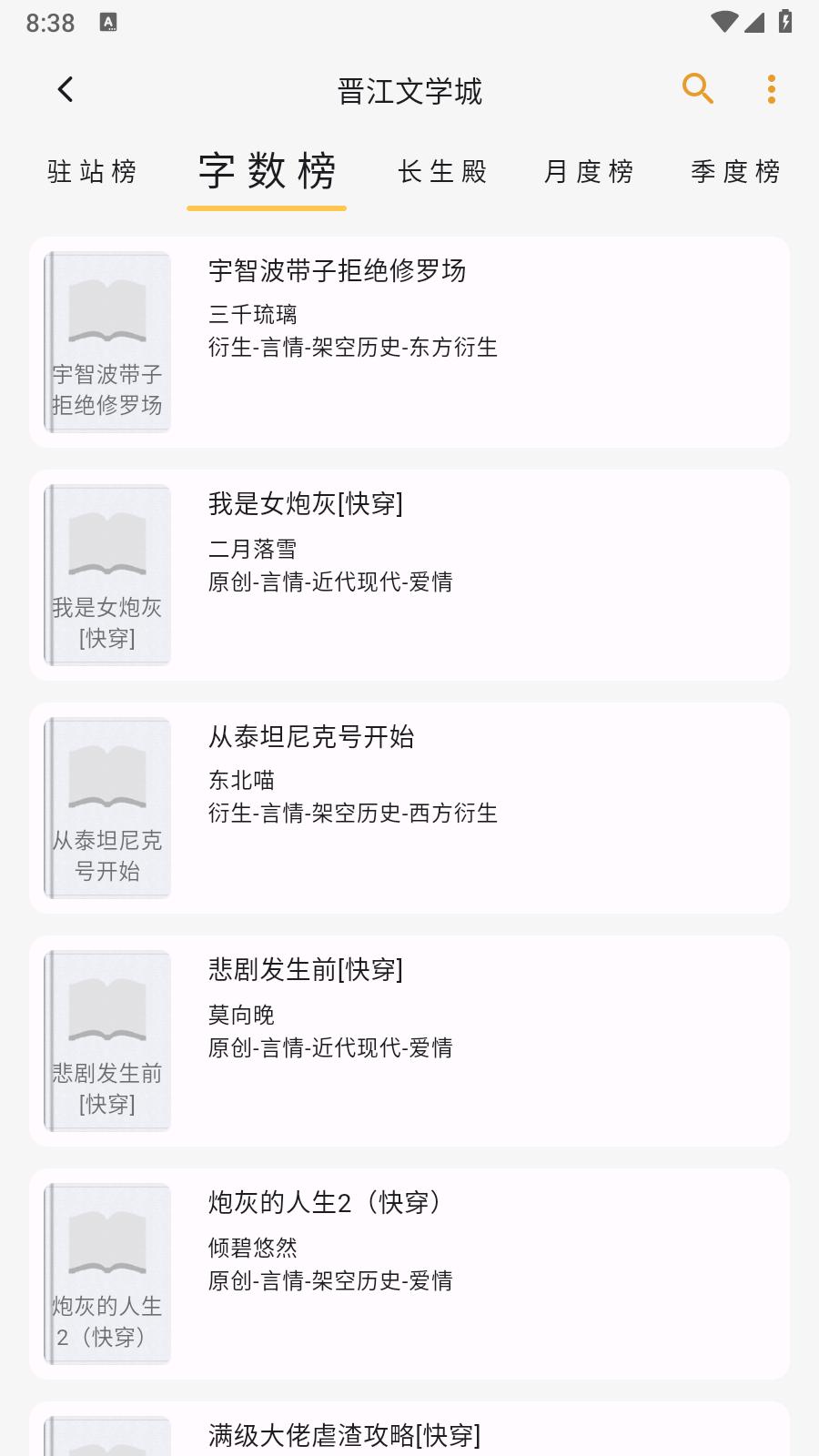Viewport: 819px width, 1456px height.
Task: Tap the keyboard notification icon
Action: (109, 24)
